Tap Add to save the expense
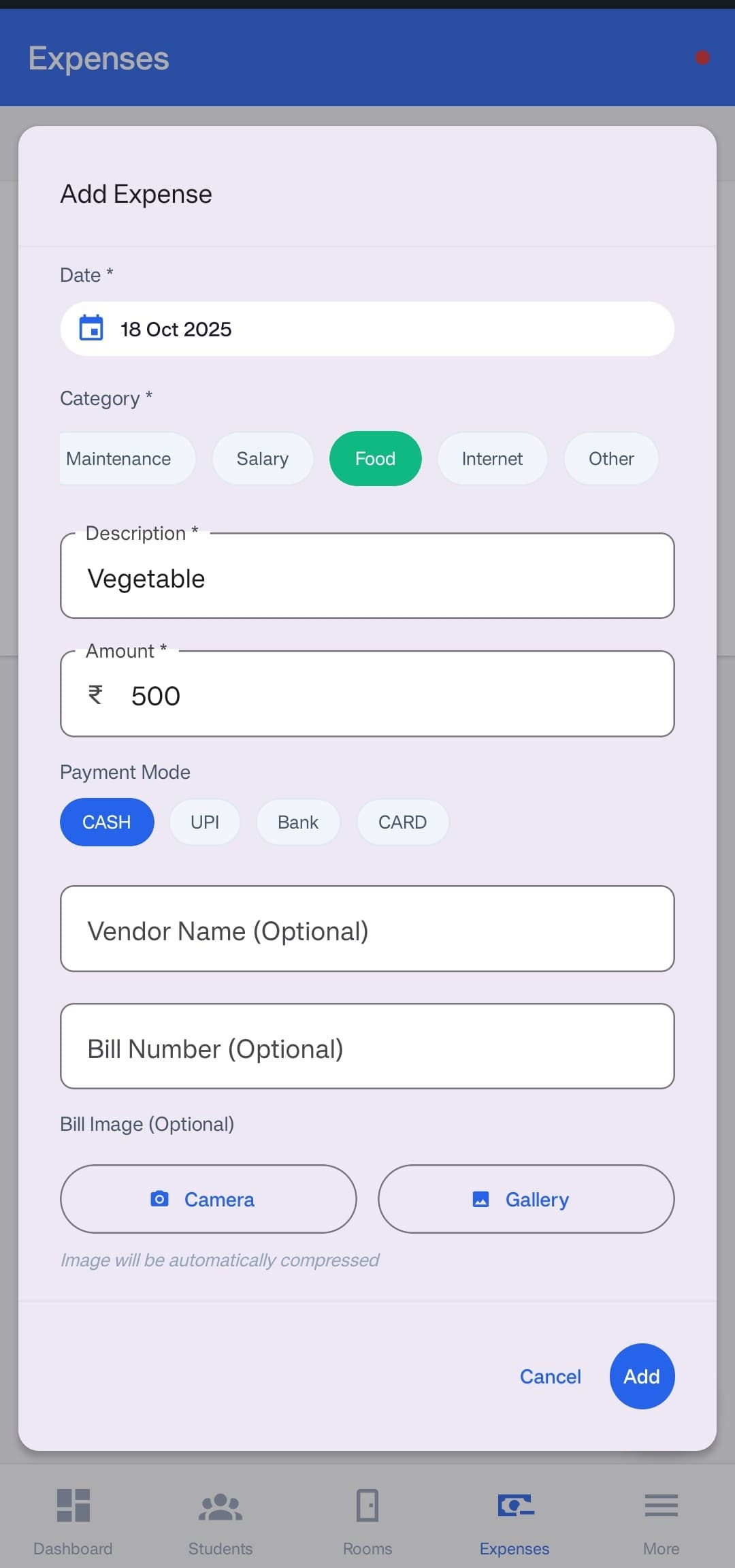This screenshot has height=1568, width=735. point(642,1376)
